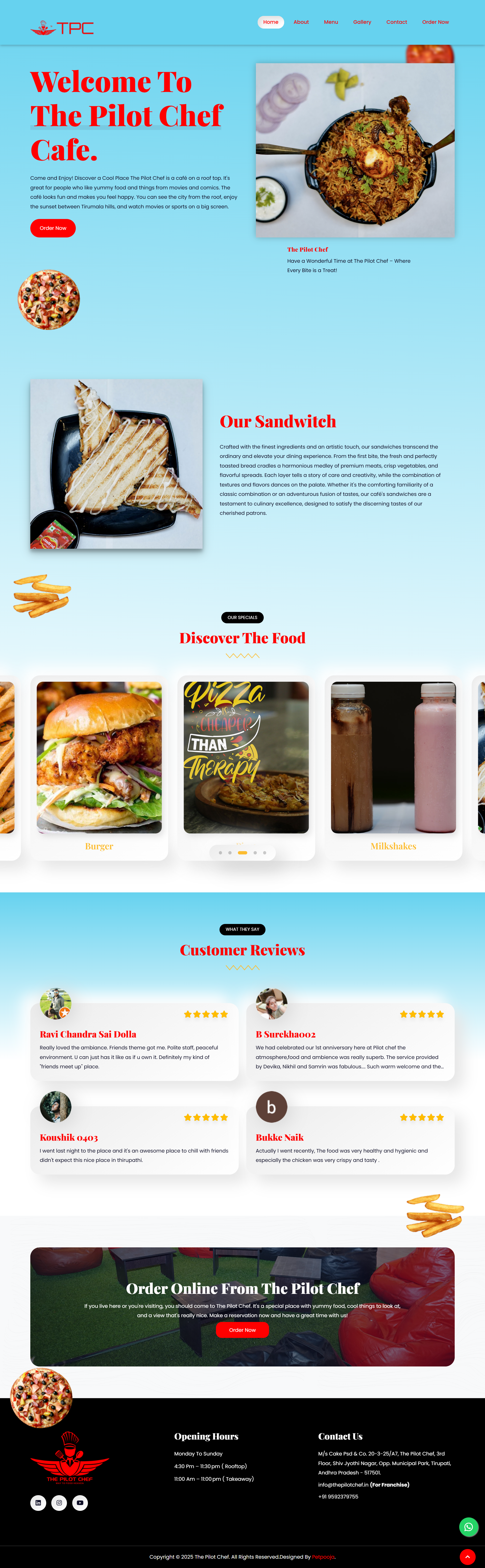
Task: Open the About page
Action: pyautogui.click(x=301, y=22)
